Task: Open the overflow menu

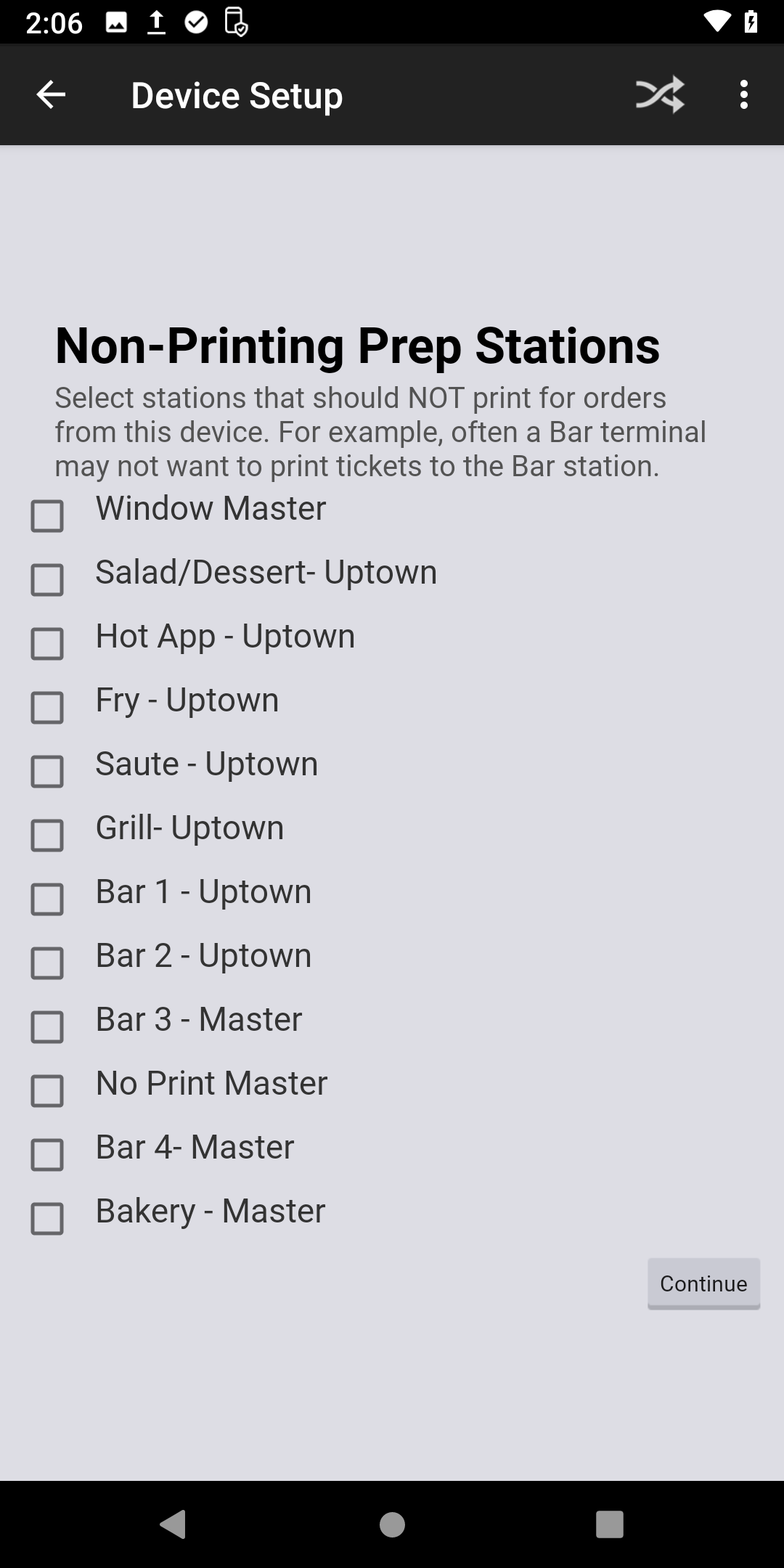Action: coord(743,94)
